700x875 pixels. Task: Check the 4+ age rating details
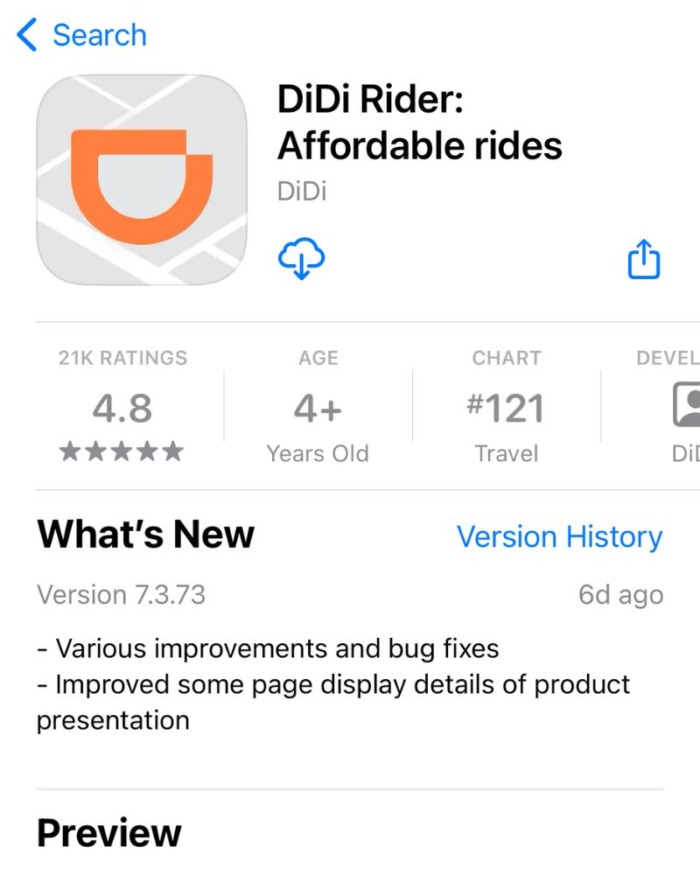317,407
